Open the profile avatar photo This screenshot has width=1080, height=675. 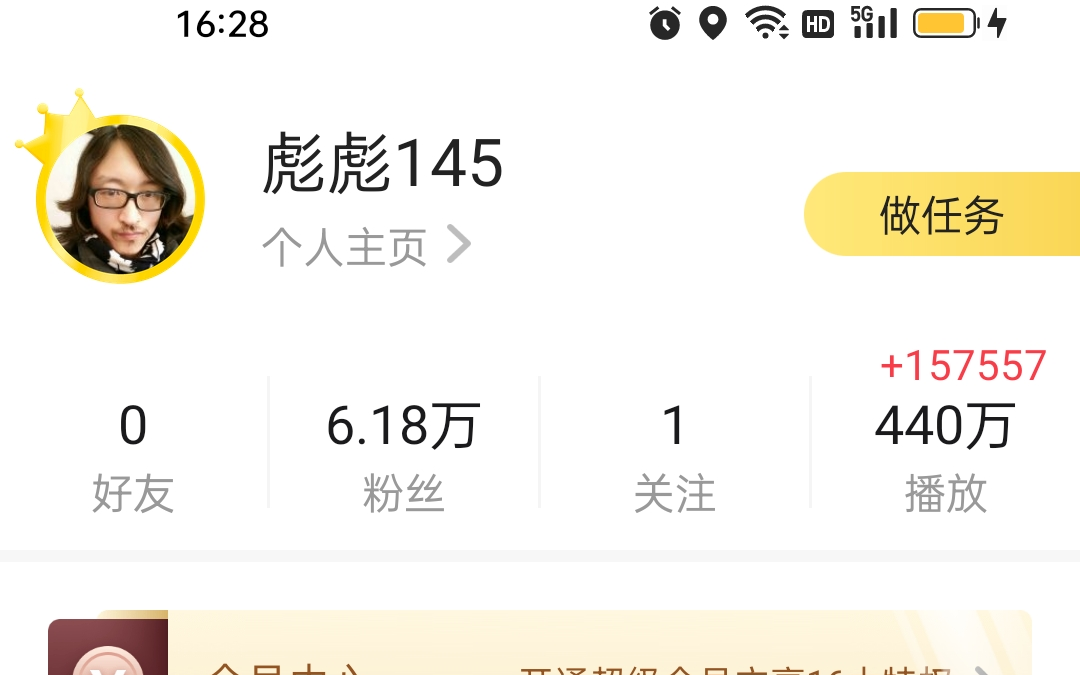(x=120, y=198)
